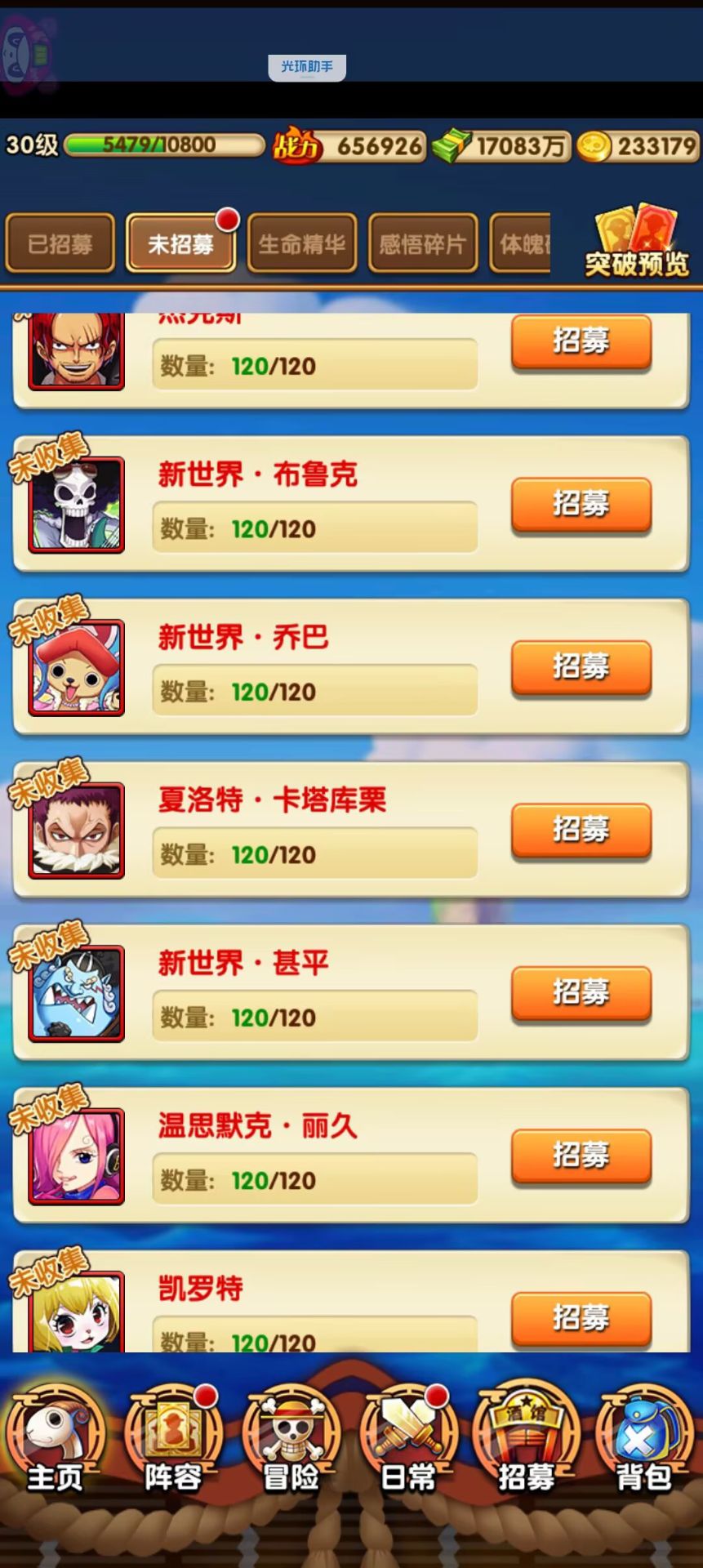Image resolution: width=703 pixels, height=1568 pixels.
Task: Recruit 凯罗特 with 招募
Action: [x=581, y=1316]
